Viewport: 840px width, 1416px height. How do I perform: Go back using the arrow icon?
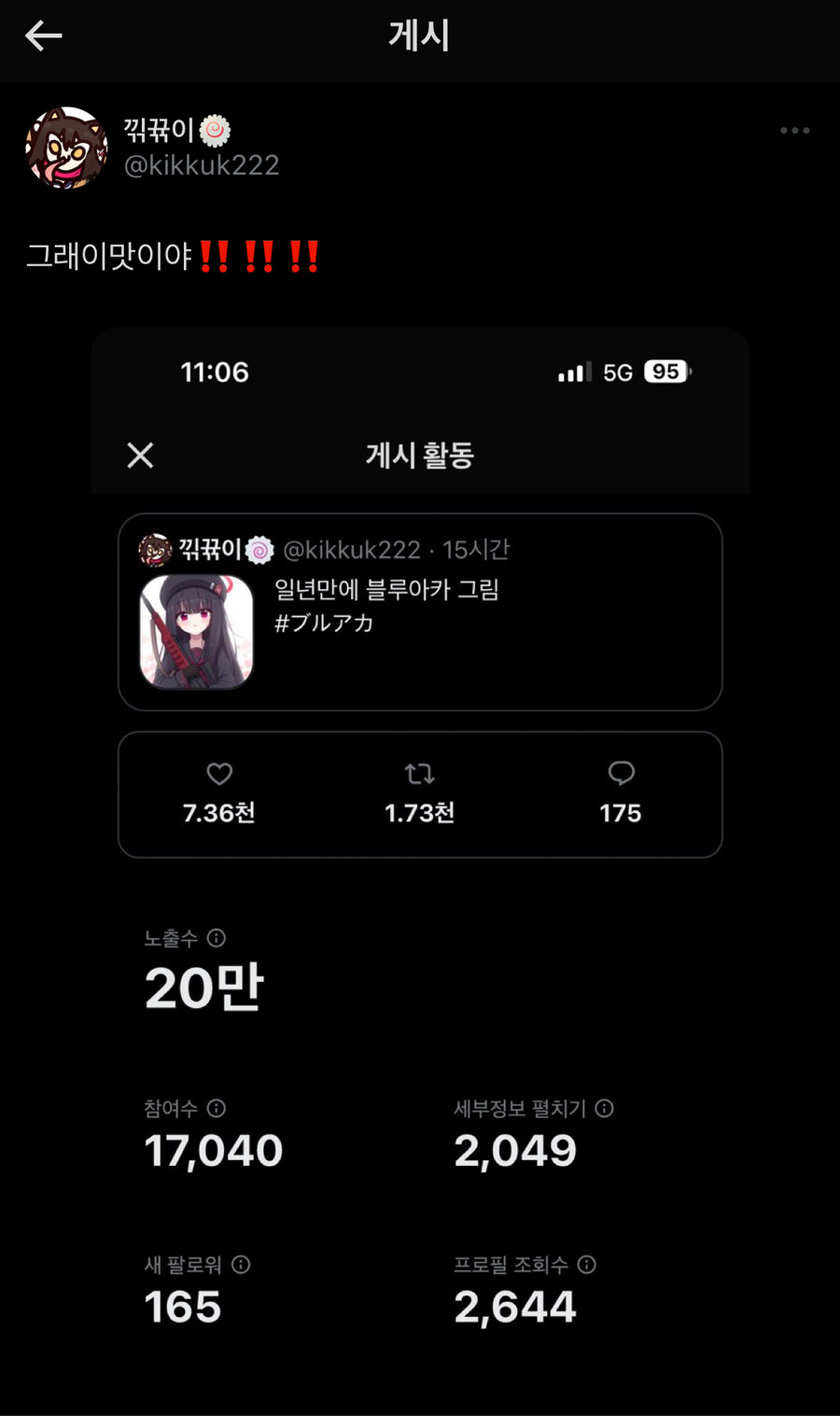click(44, 35)
